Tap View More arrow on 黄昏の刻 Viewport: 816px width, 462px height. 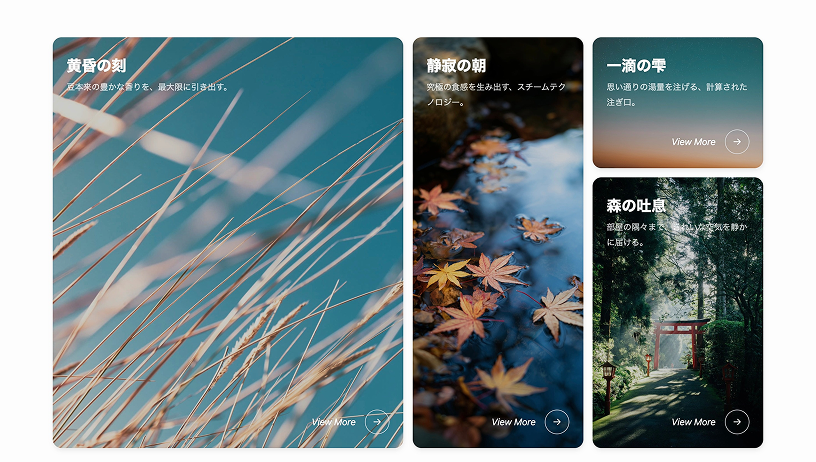point(377,422)
